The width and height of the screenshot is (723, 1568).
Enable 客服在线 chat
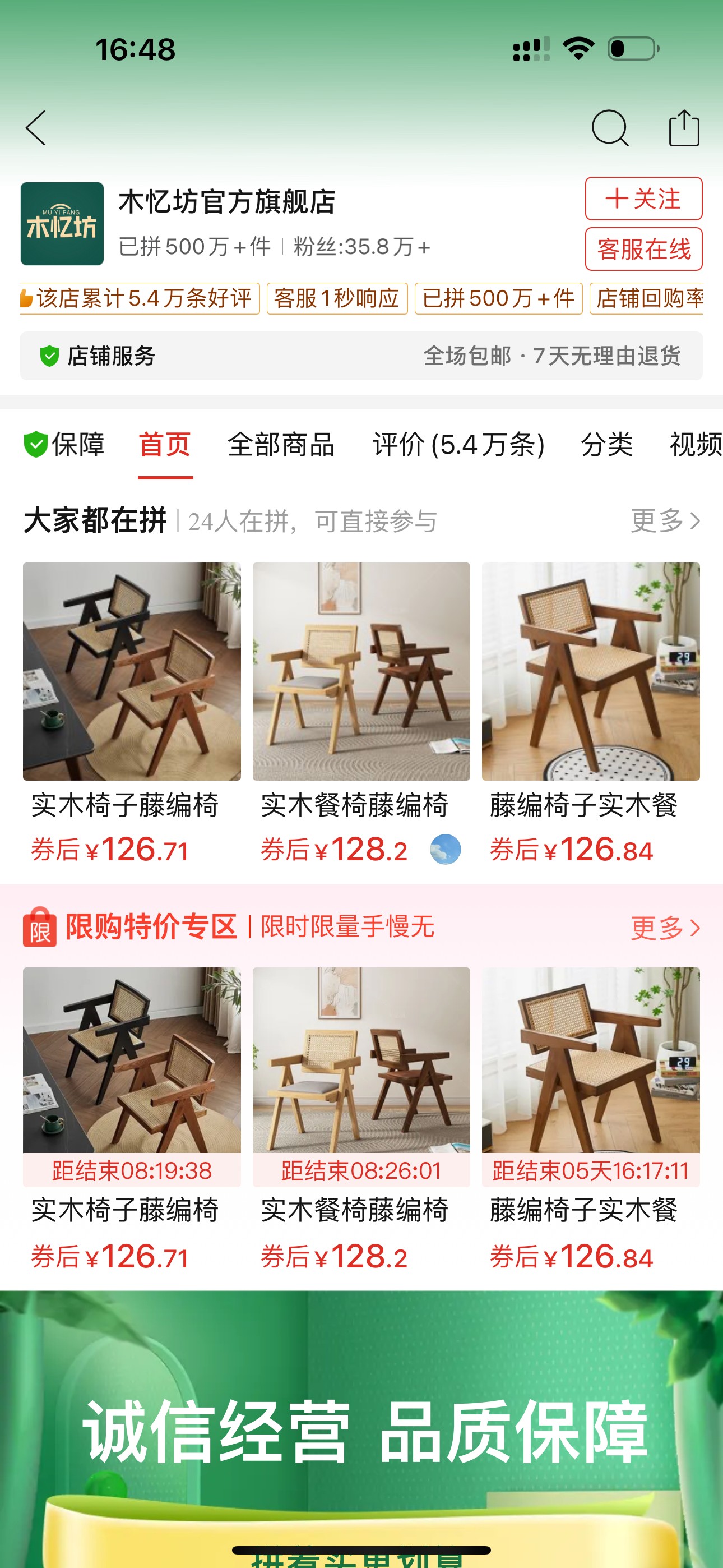tap(643, 248)
